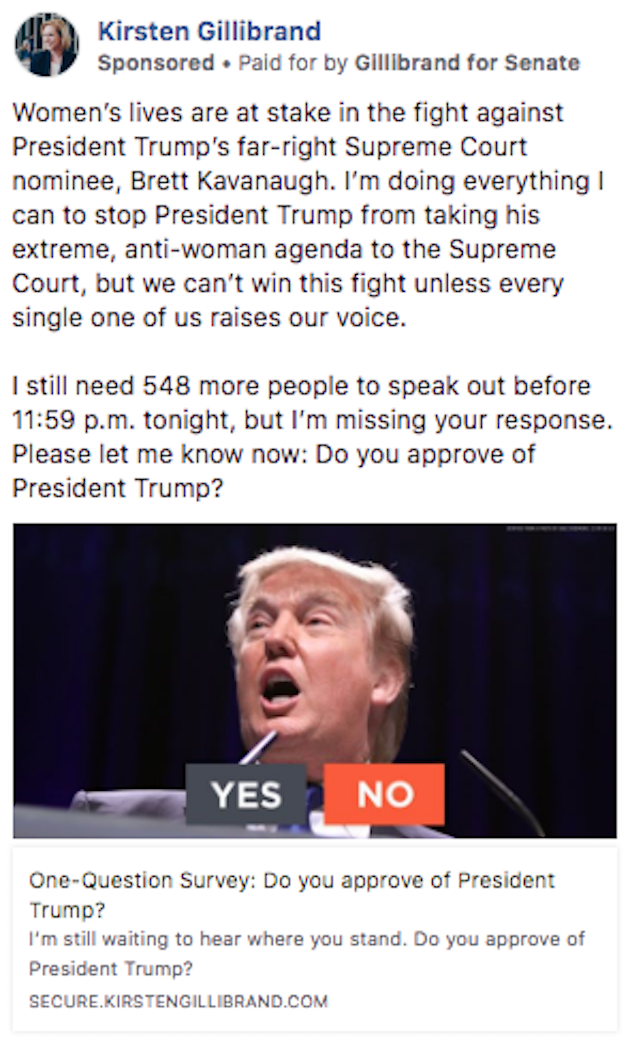Open the One-Question Survey link card
This screenshot has width=630, height=1046.
pos(314,938)
